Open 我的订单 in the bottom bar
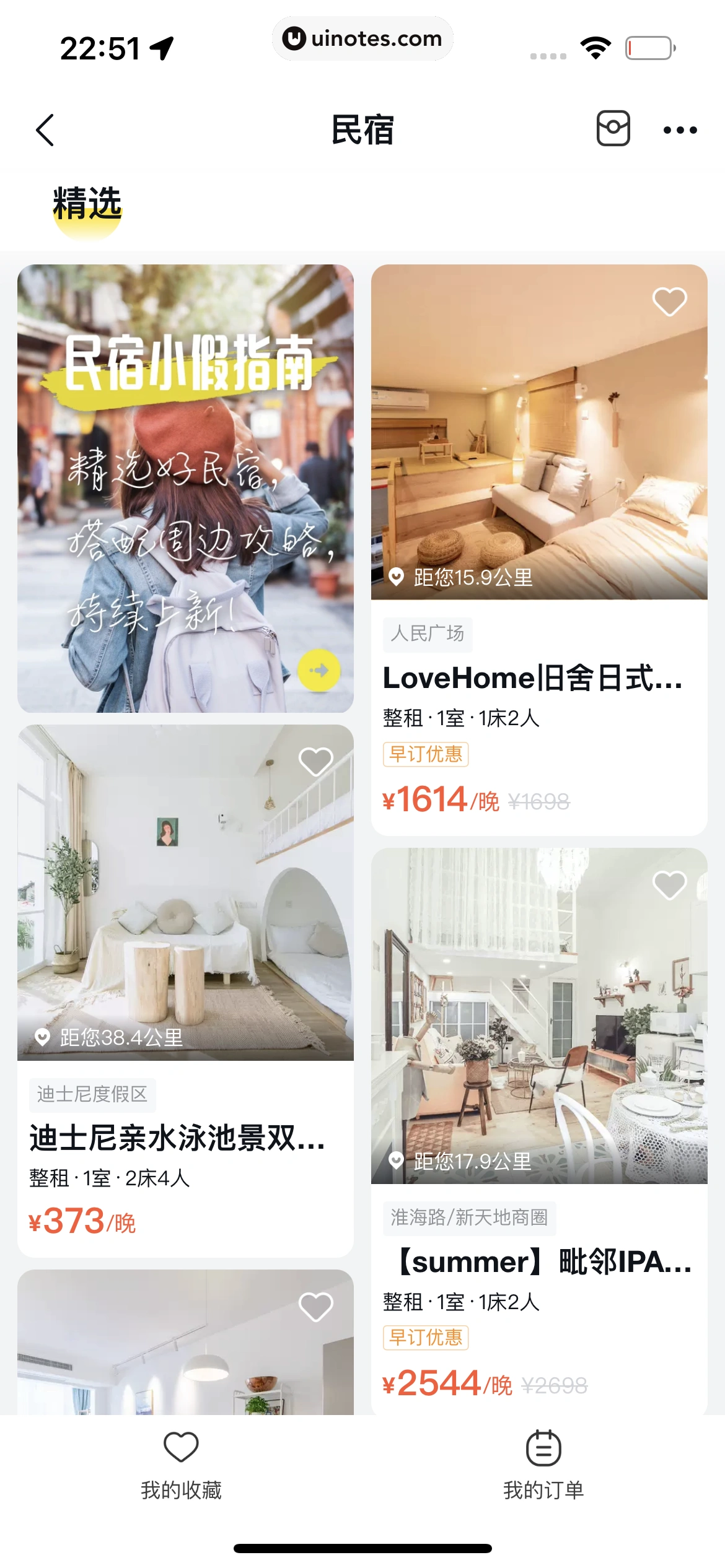The width and height of the screenshot is (725, 1568). click(543, 1465)
